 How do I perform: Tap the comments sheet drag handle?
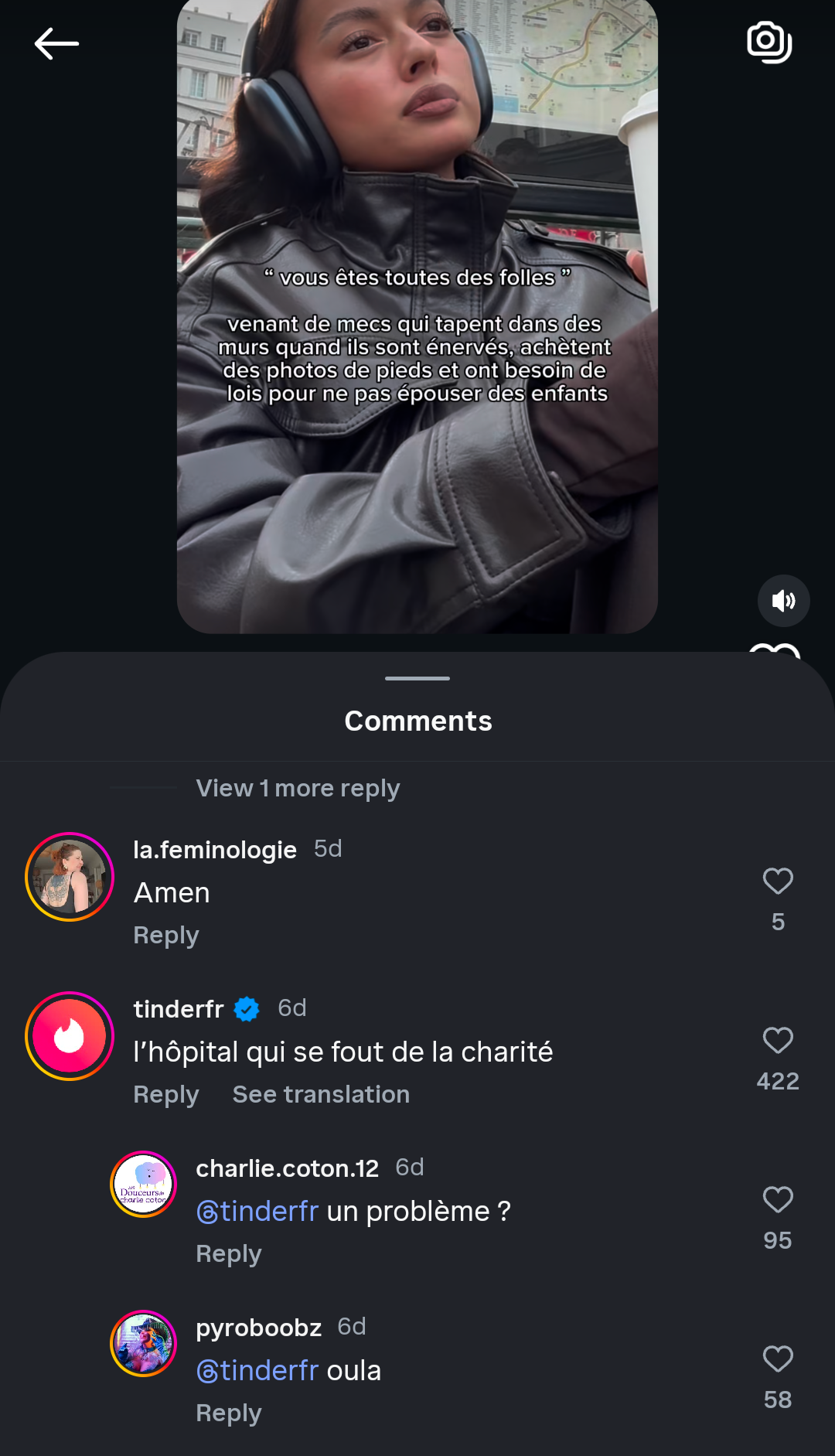tap(417, 678)
